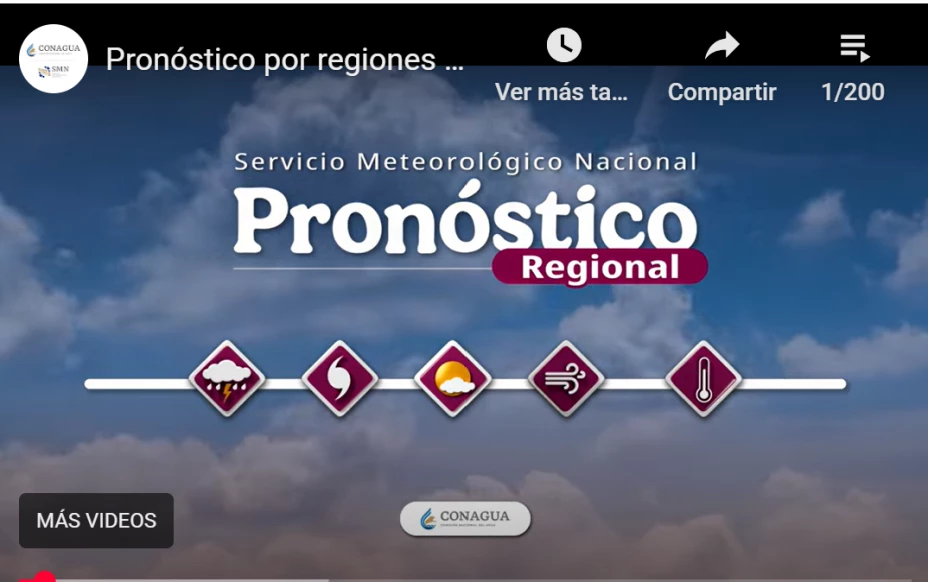Image resolution: width=928 pixels, height=582 pixels.
Task: Open the 1/200 playlist queue
Action: (853, 64)
